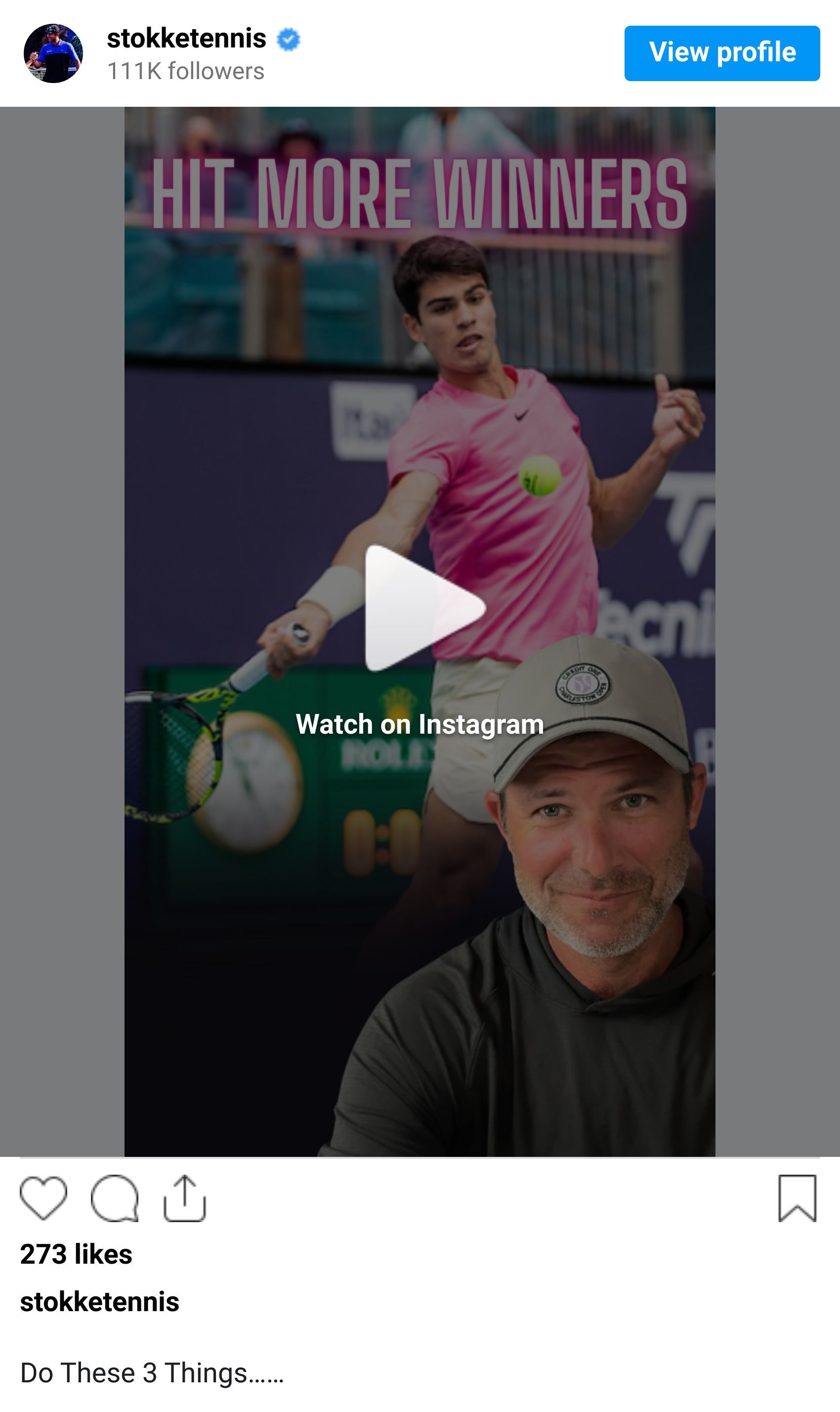This screenshot has width=840, height=1412.
Task: Open comments via the speech bubble icon
Action: 114,1197
